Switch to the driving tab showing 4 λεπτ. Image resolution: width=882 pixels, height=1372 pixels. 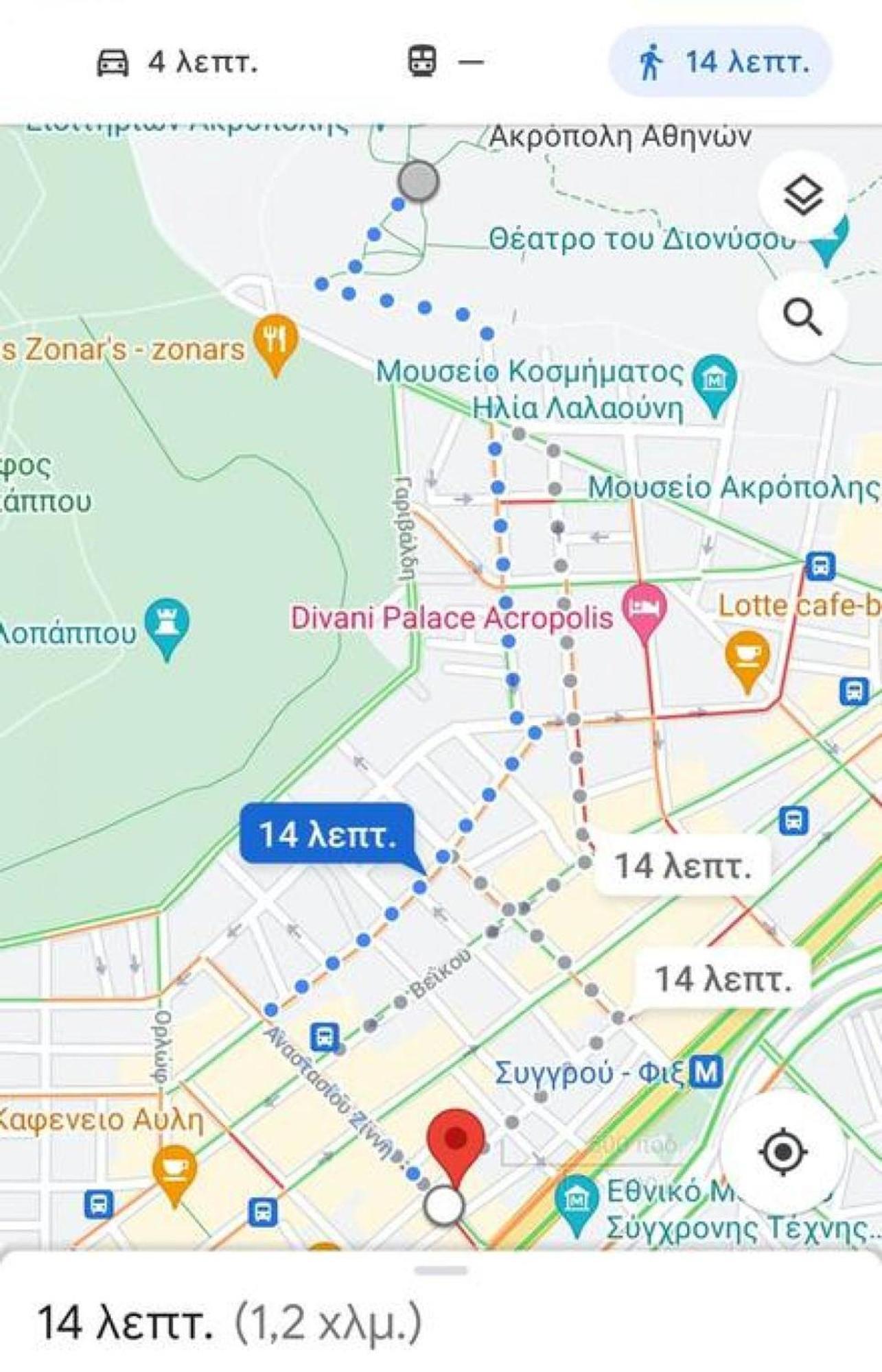click(177, 62)
